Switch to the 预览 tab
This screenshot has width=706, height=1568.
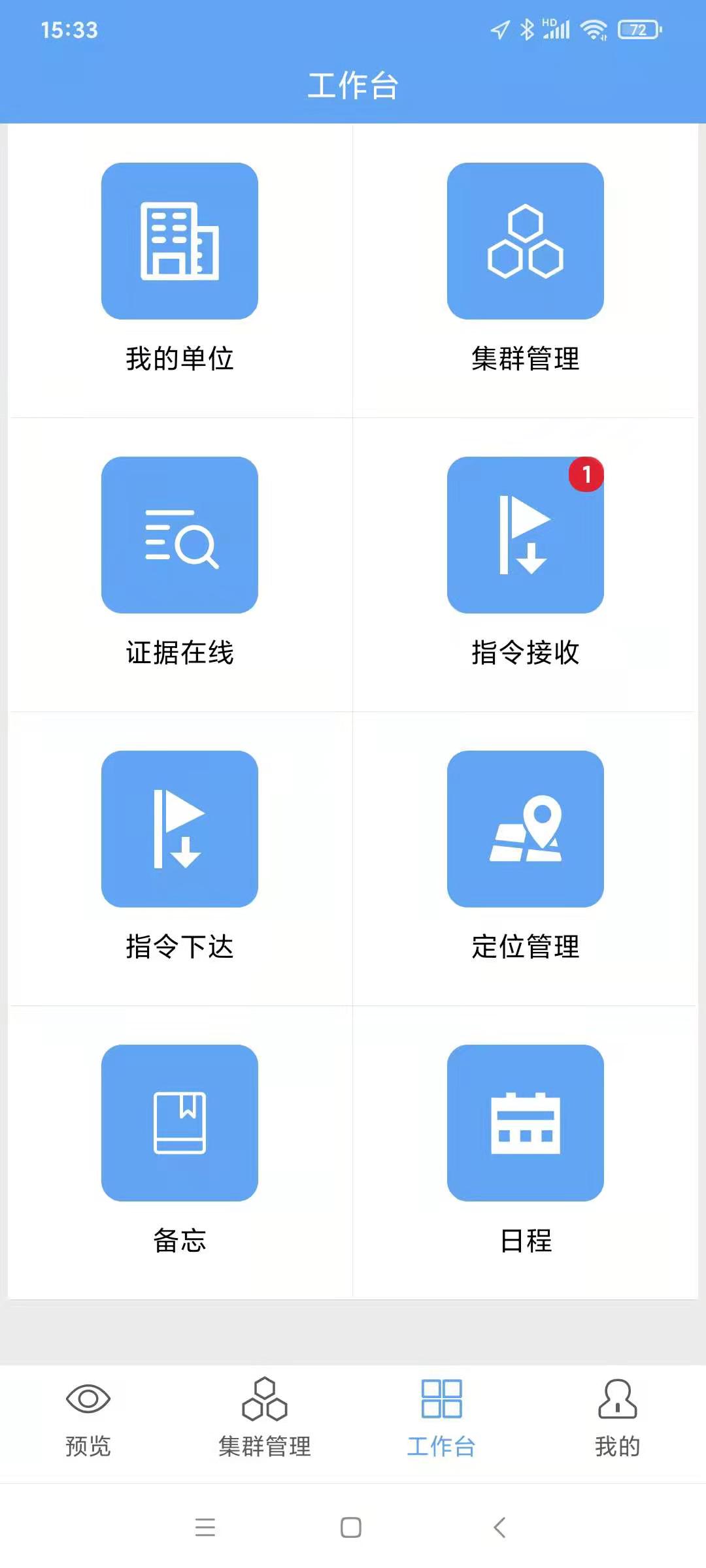point(88,1419)
